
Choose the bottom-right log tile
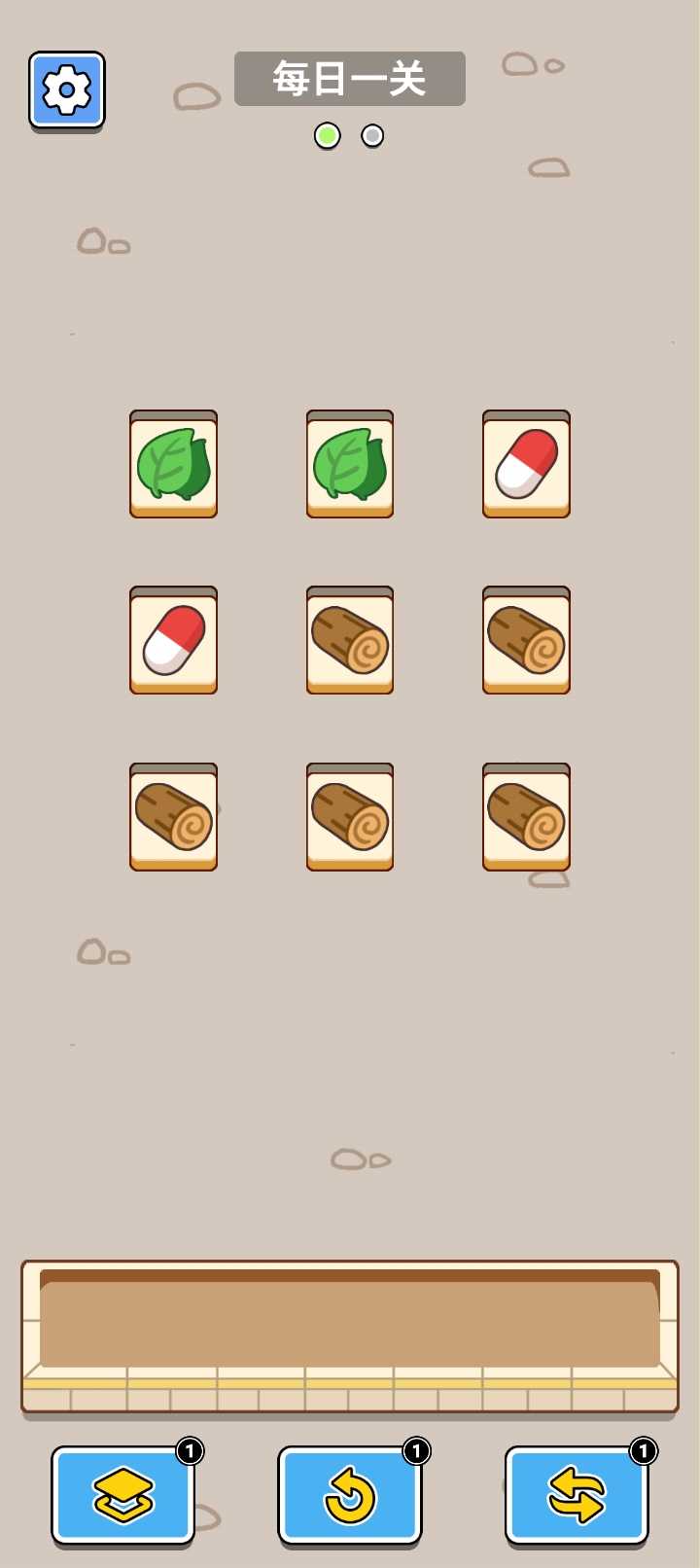tap(526, 818)
